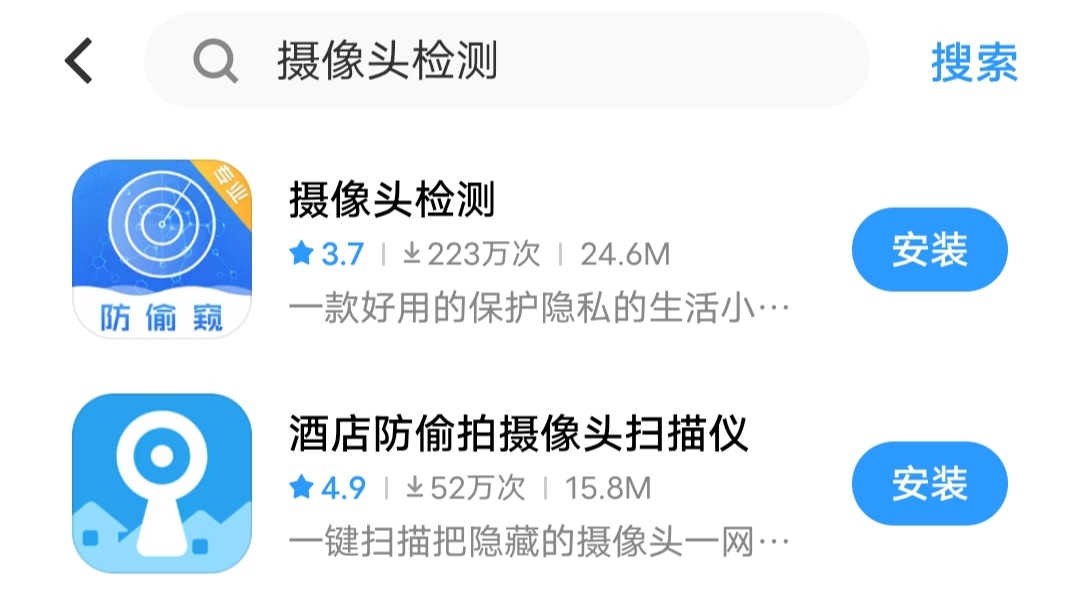Install the 摄像头检测 app
The height and width of the screenshot is (614, 1080).
tap(929, 250)
